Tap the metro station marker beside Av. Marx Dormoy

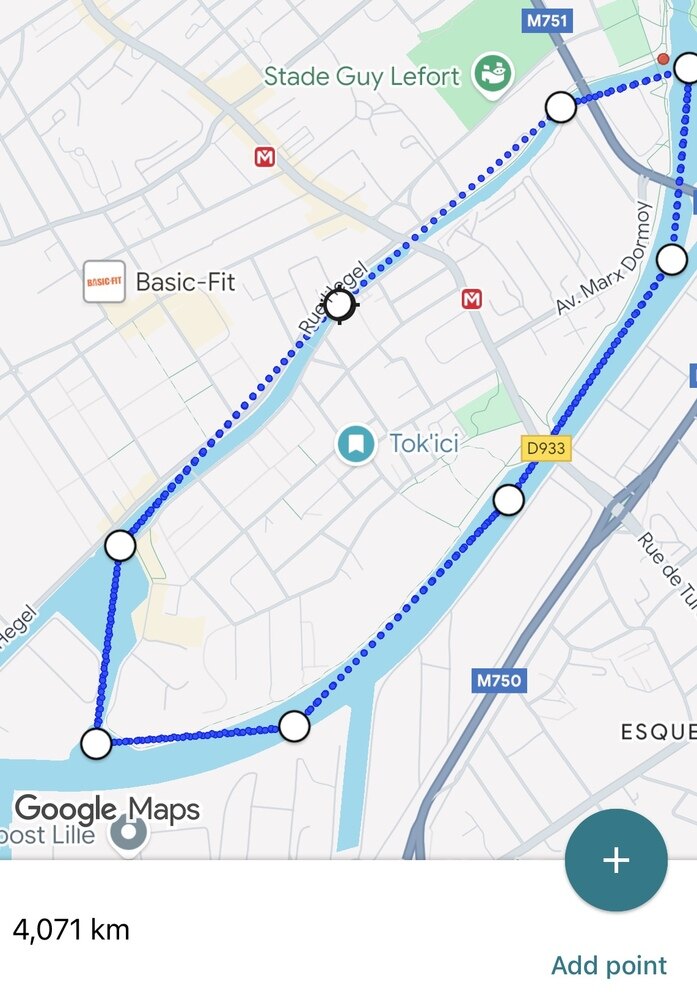coord(472,298)
